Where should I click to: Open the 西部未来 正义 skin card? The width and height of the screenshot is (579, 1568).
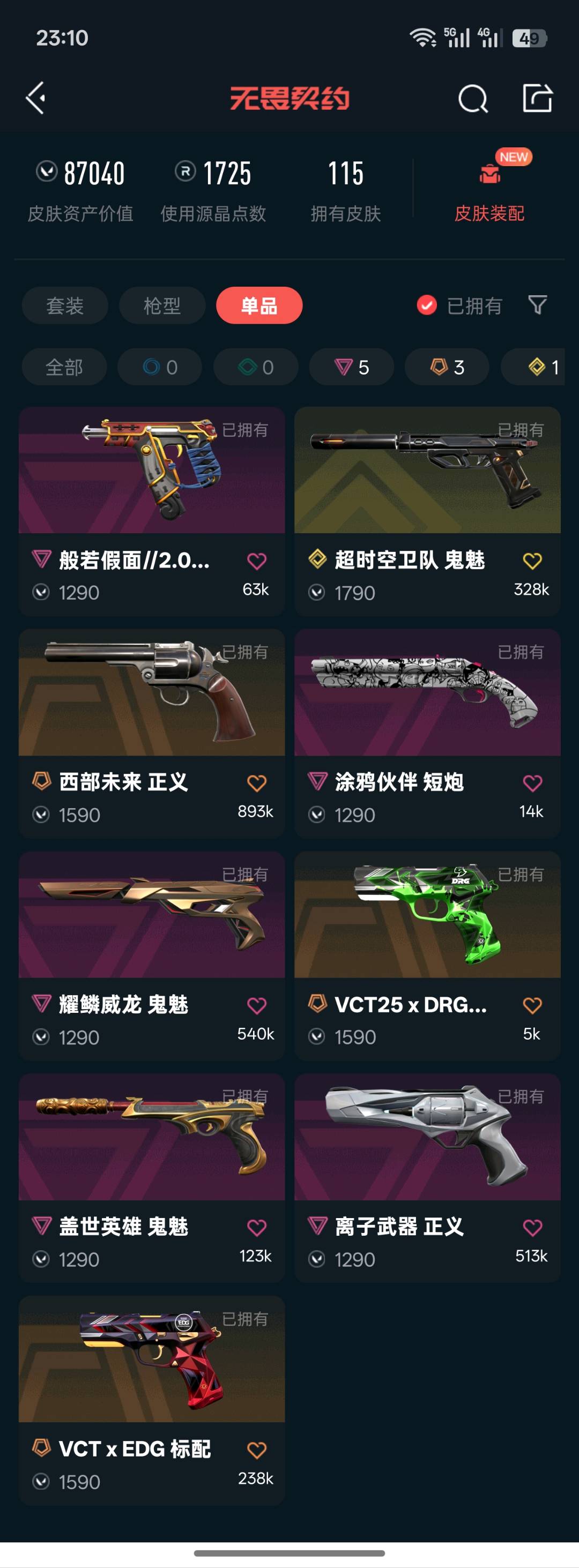pyautogui.click(x=152, y=693)
